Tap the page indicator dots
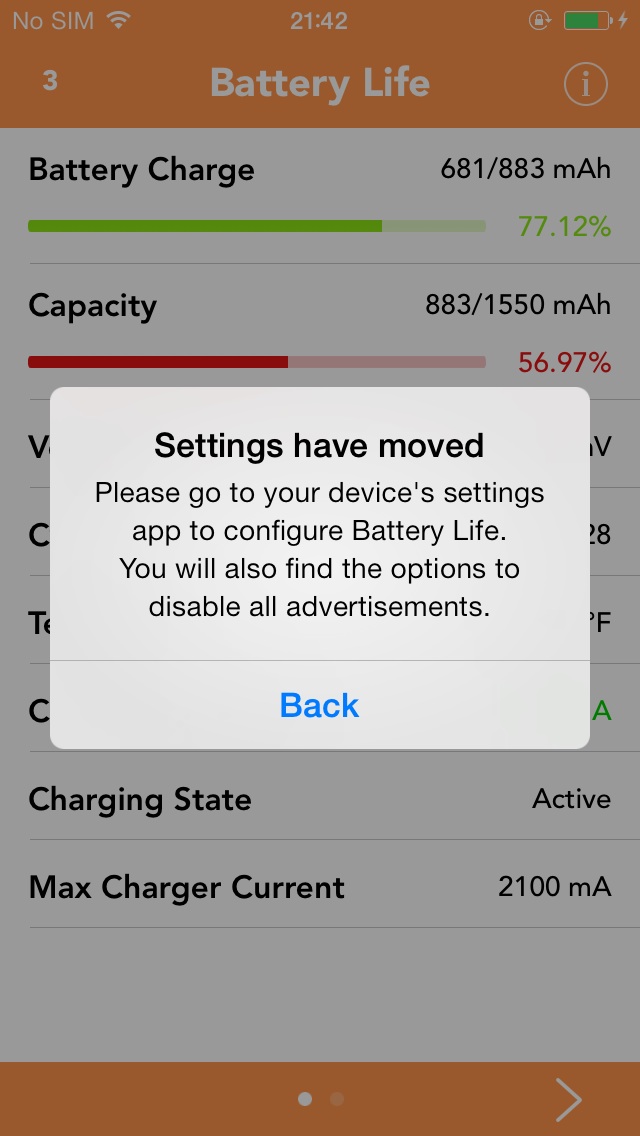640x1136 pixels. (320, 1099)
